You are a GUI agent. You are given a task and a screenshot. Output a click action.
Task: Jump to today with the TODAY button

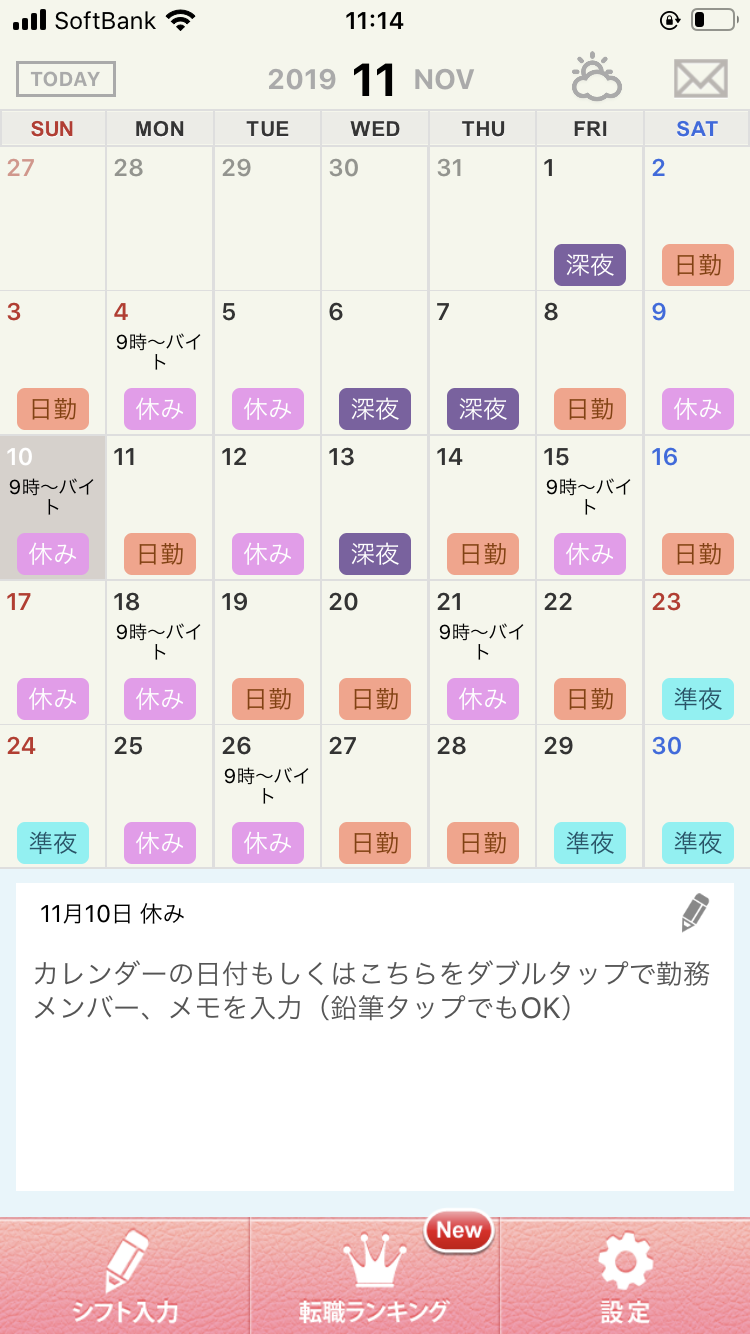(x=66, y=79)
